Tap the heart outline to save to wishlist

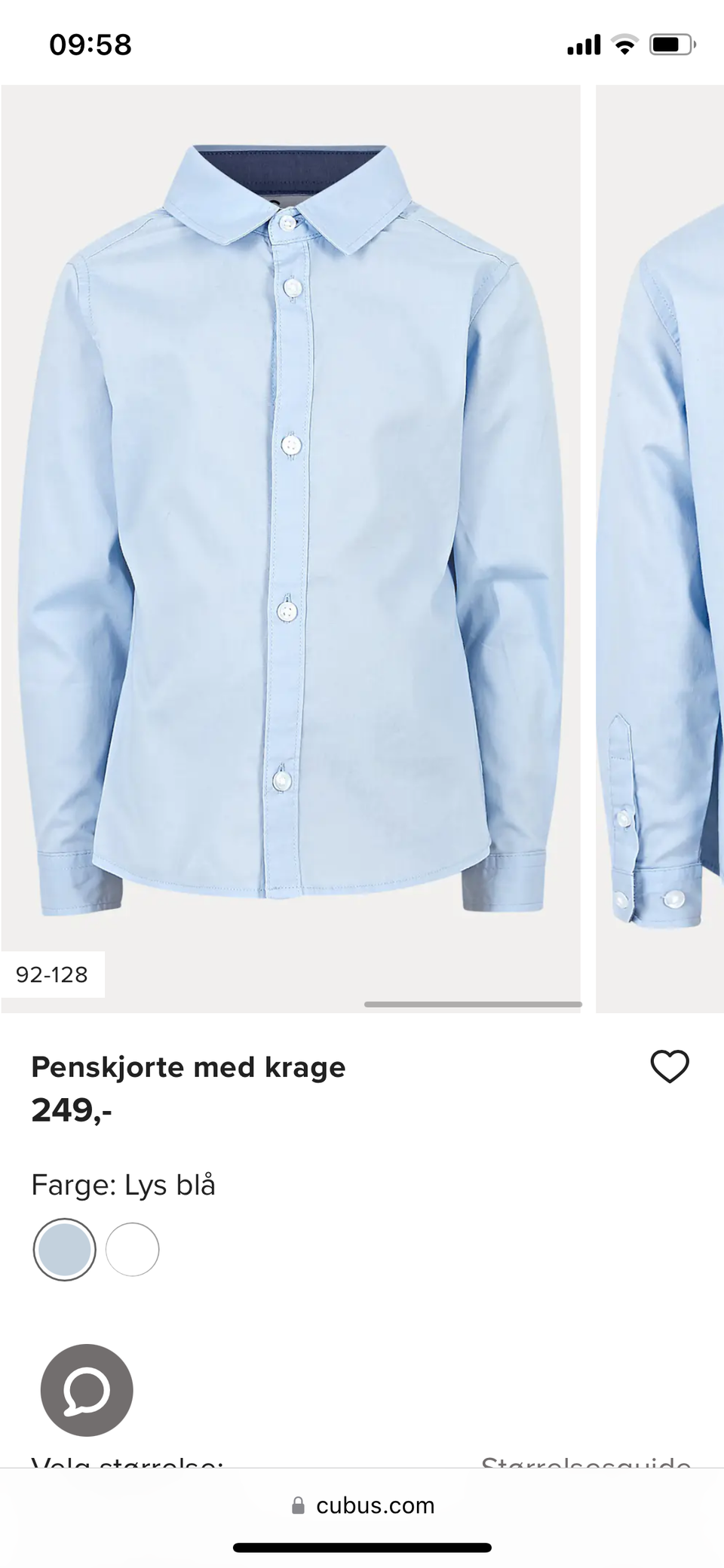[668, 1065]
